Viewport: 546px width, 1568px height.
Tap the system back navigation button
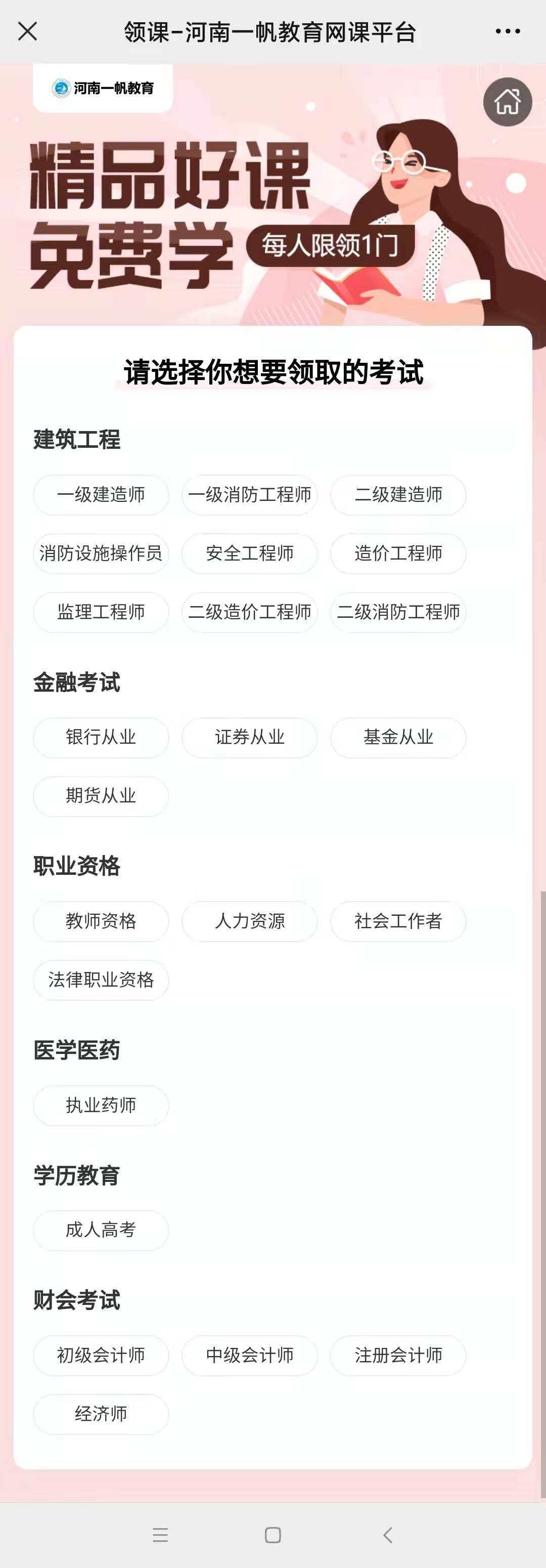[x=387, y=1535]
